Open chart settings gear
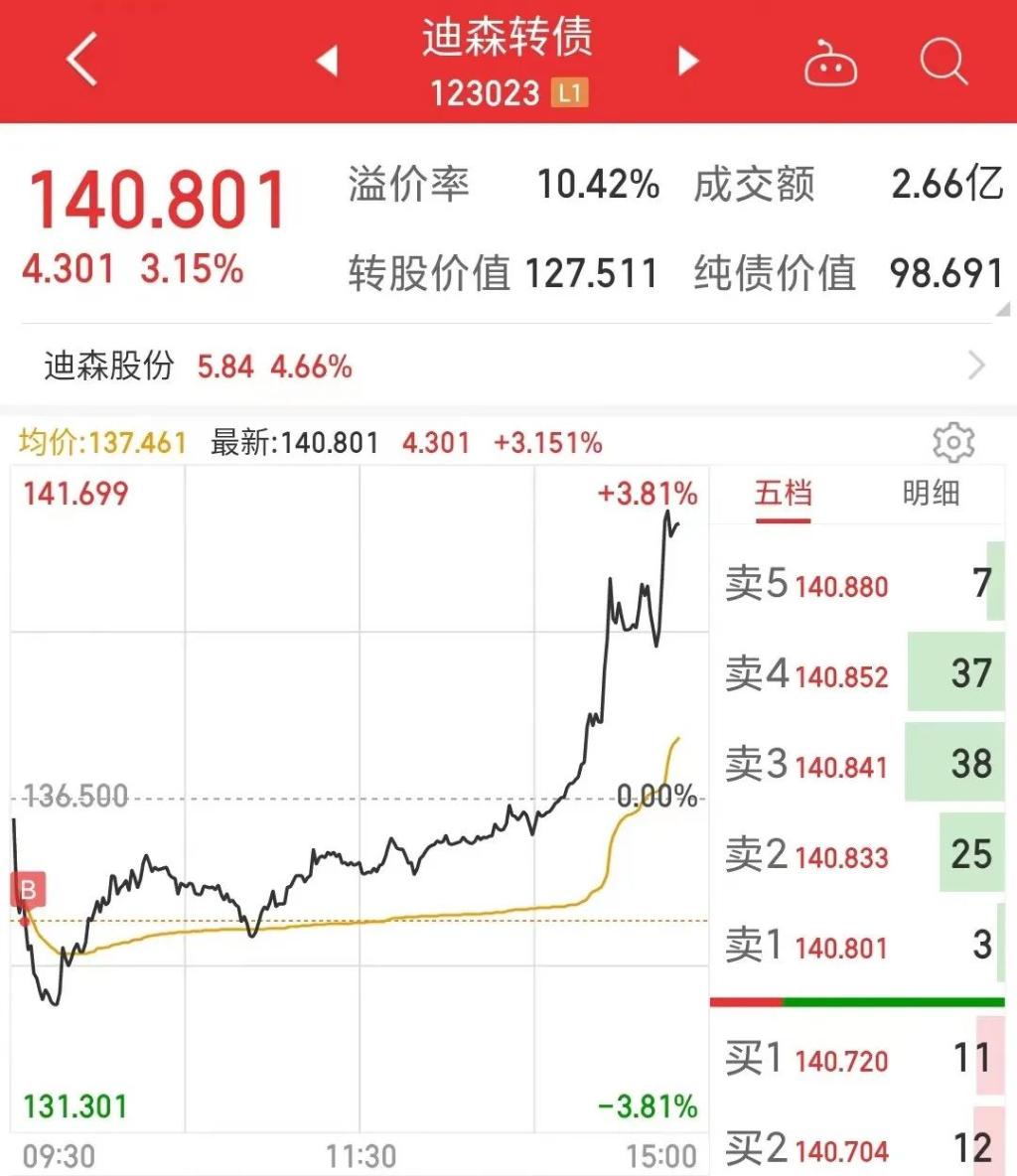Image resolution: width=1017 pixels, height=1176 pixels. pyautogui.click(x=952, y=443)
